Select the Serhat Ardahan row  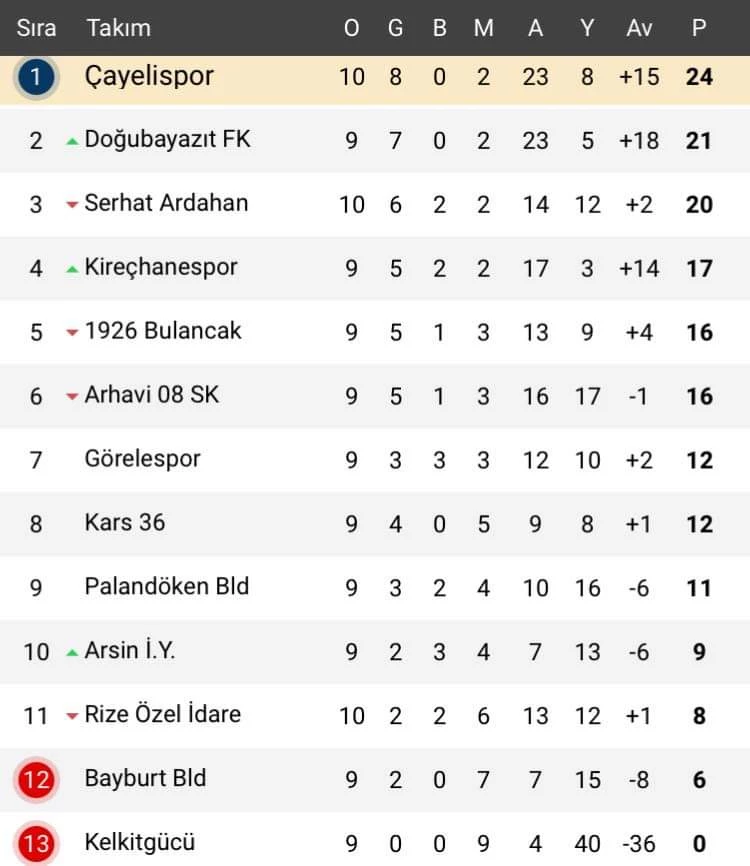[166, 203]
